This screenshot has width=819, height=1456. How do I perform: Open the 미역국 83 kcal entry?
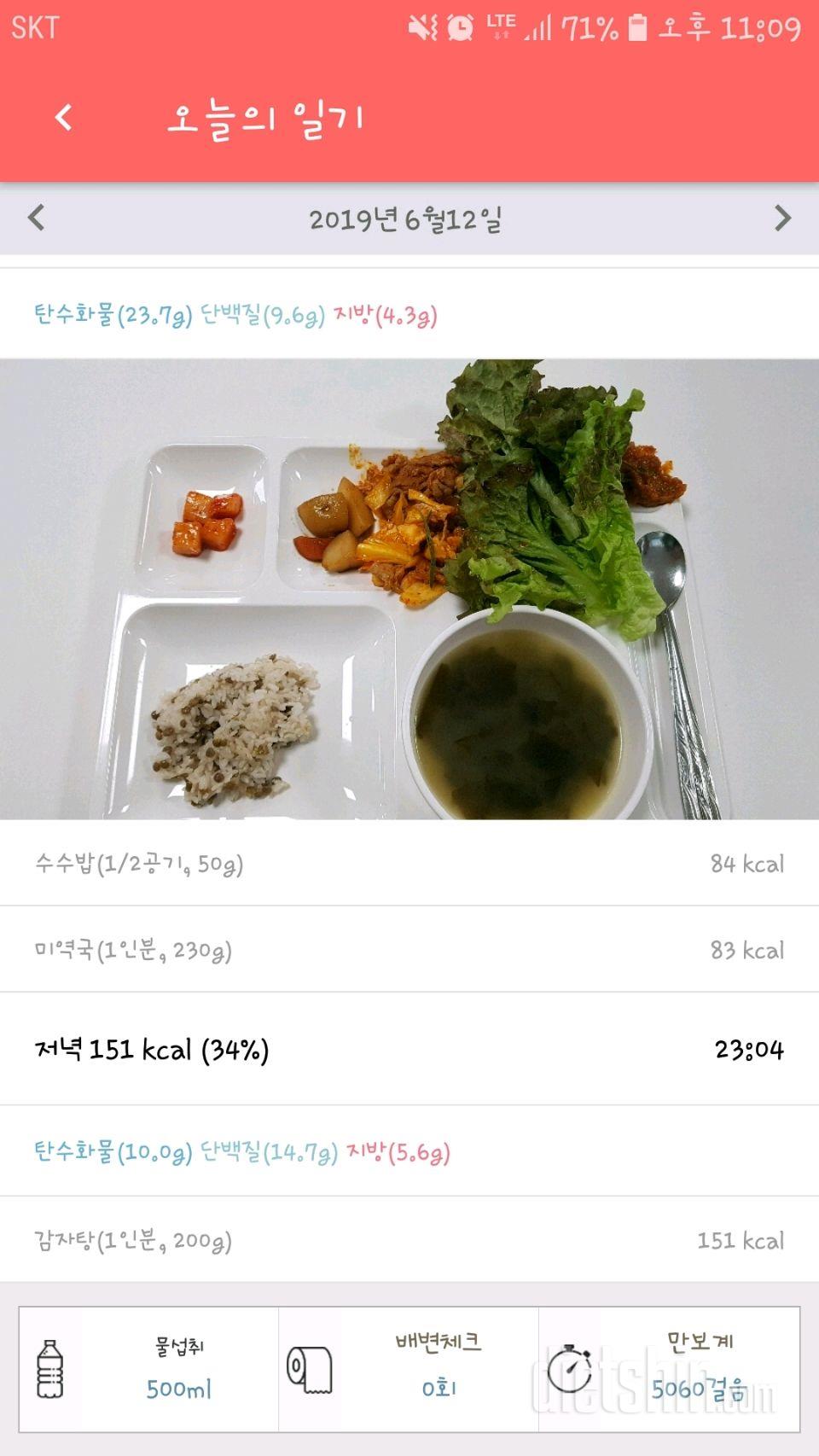[409, 950]
